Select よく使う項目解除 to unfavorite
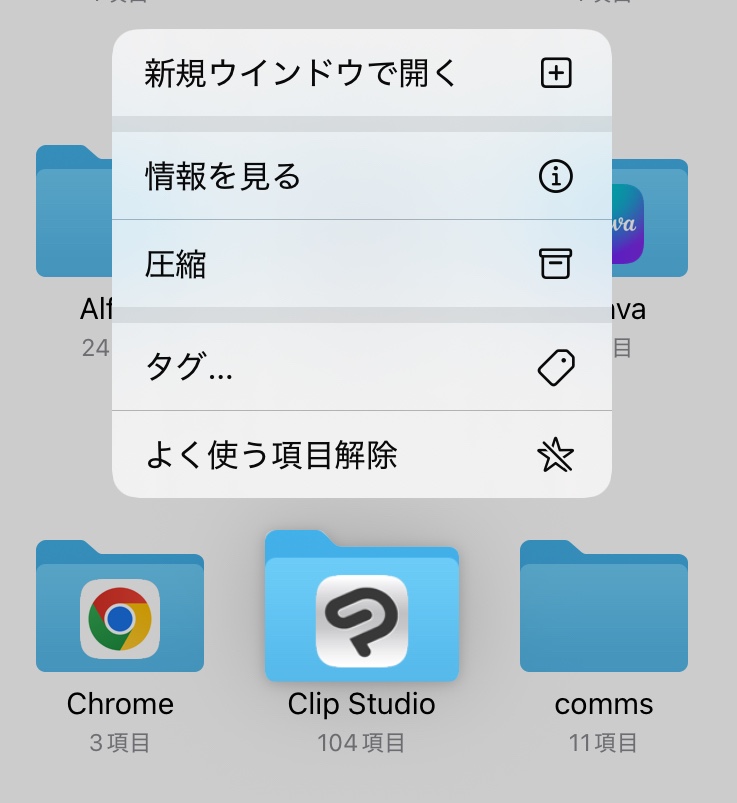 click(360, 455)
